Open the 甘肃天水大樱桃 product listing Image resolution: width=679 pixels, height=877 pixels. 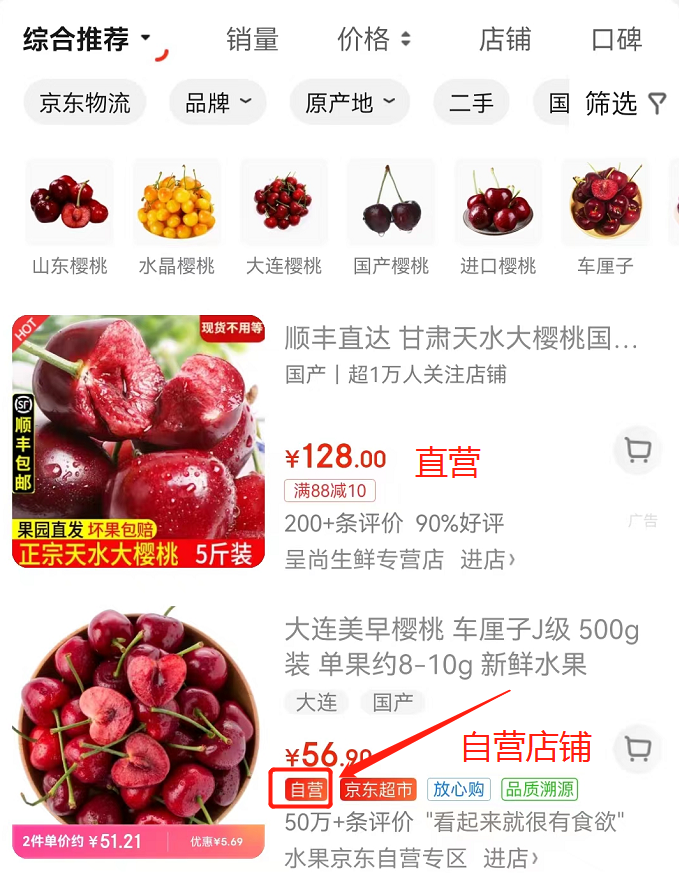pyautogui.click(x=461, y=339)
